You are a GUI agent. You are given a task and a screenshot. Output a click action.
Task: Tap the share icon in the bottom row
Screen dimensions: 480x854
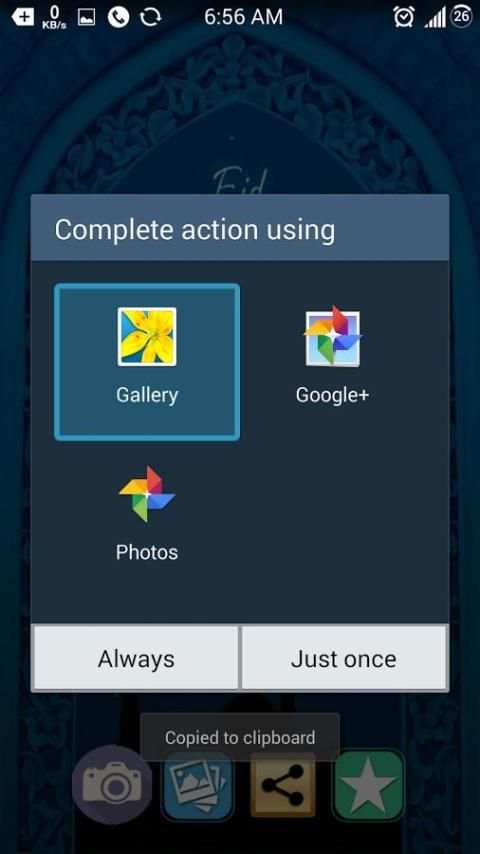coord(283,785)
